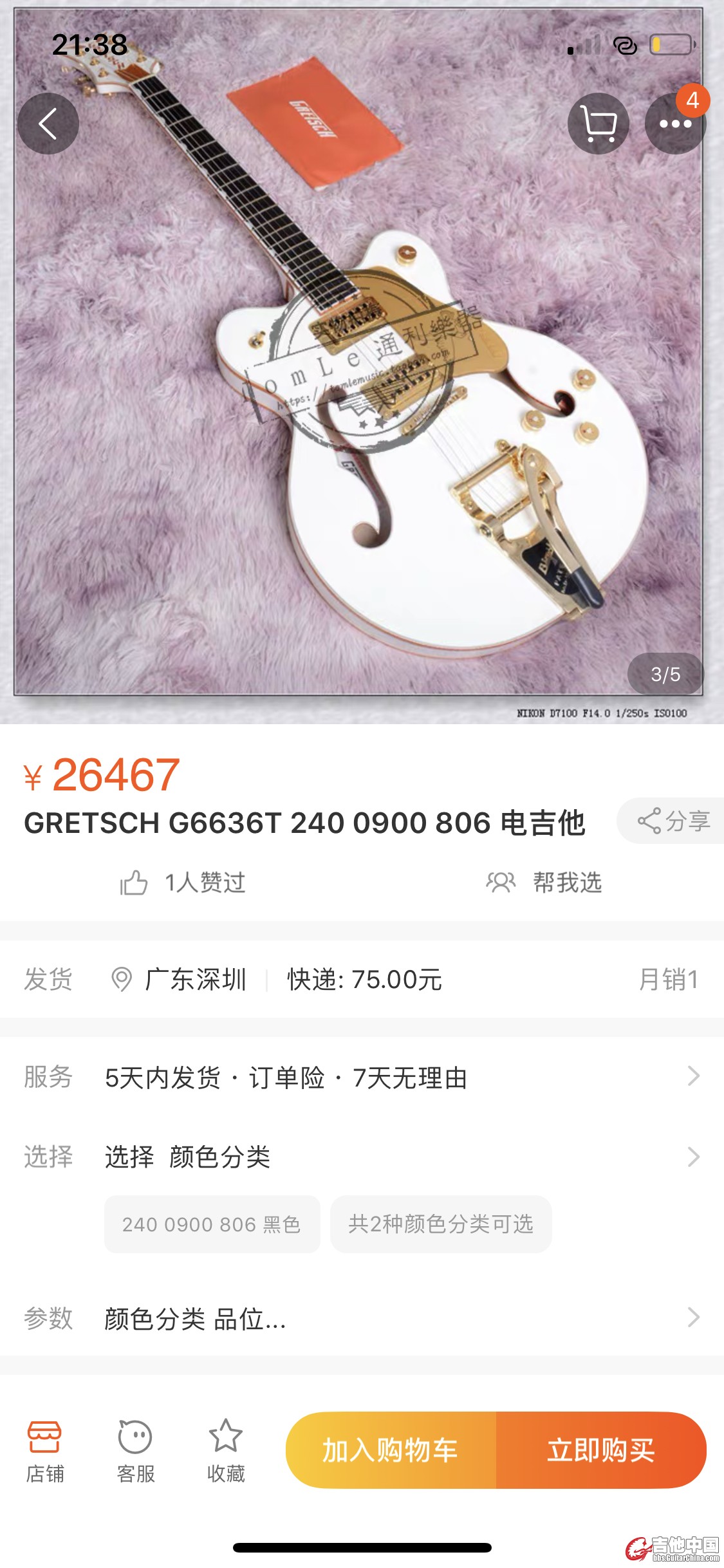Select the 240 0900 806 黑色 chip
Image resolution: width=724 pixels, height=1568 pixels.
tap(212, 1224)
